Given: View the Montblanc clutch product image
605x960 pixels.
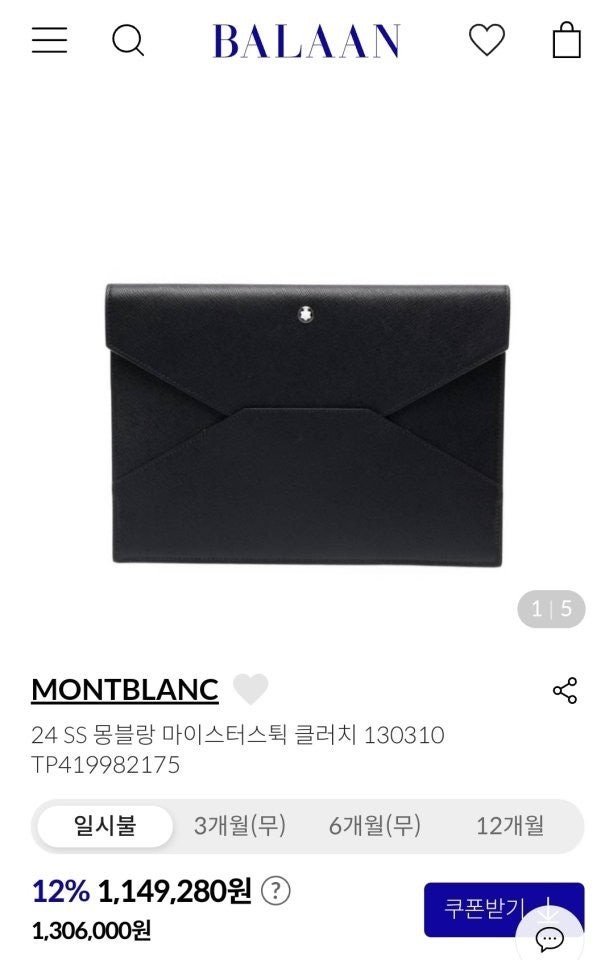Looking at the screenshot, I should 306,425.
